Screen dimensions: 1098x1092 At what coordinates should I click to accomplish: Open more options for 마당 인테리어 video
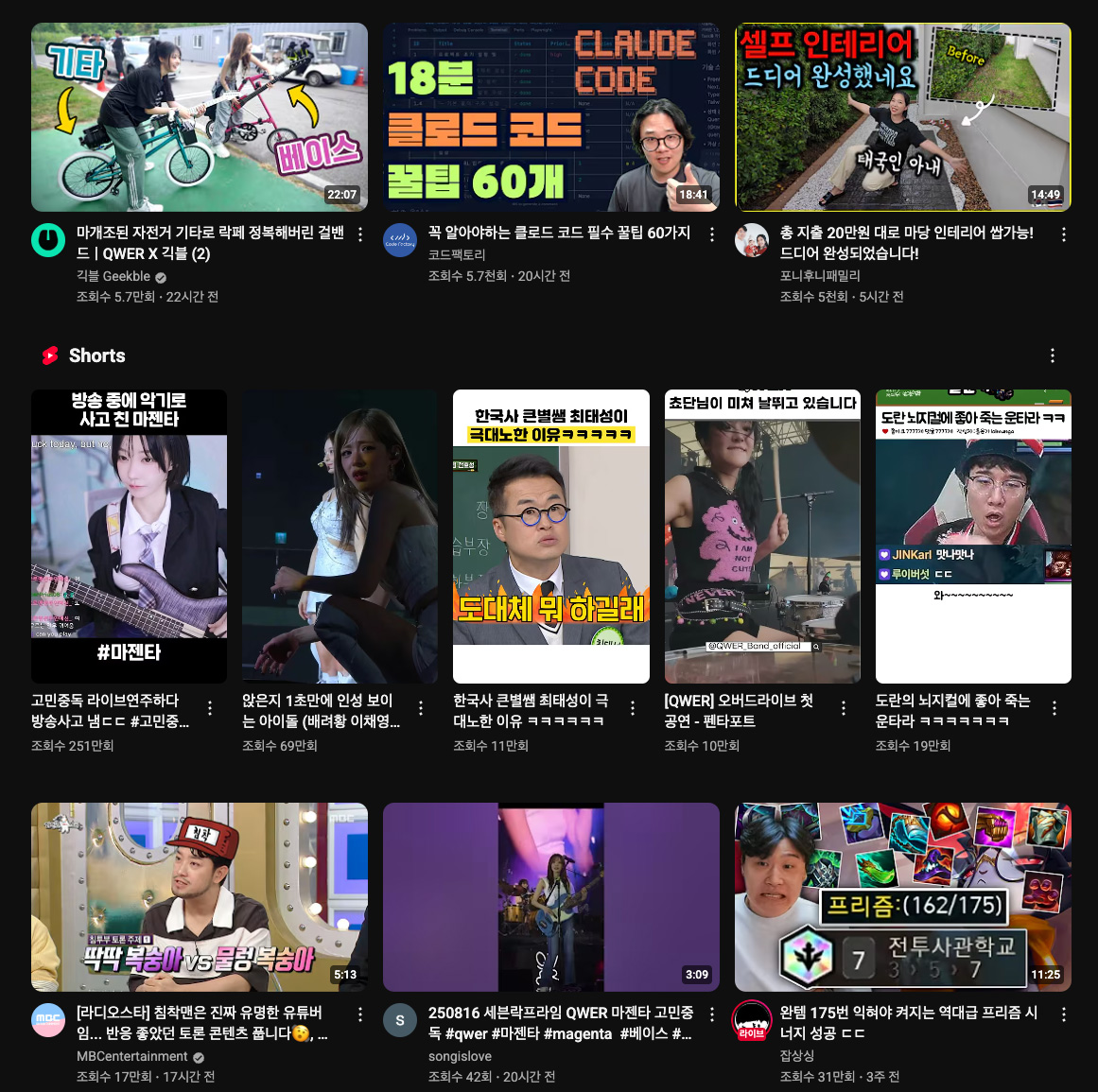(x=1064, y=234)
